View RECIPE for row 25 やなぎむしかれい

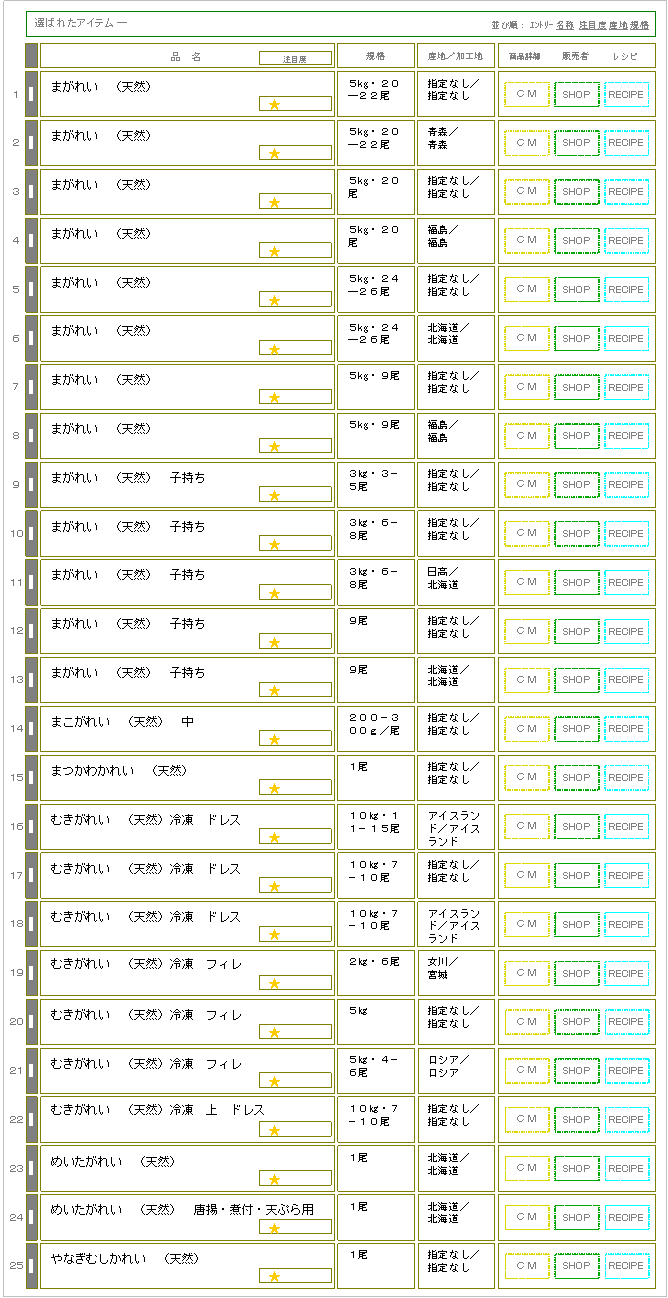click(627, 1265)
